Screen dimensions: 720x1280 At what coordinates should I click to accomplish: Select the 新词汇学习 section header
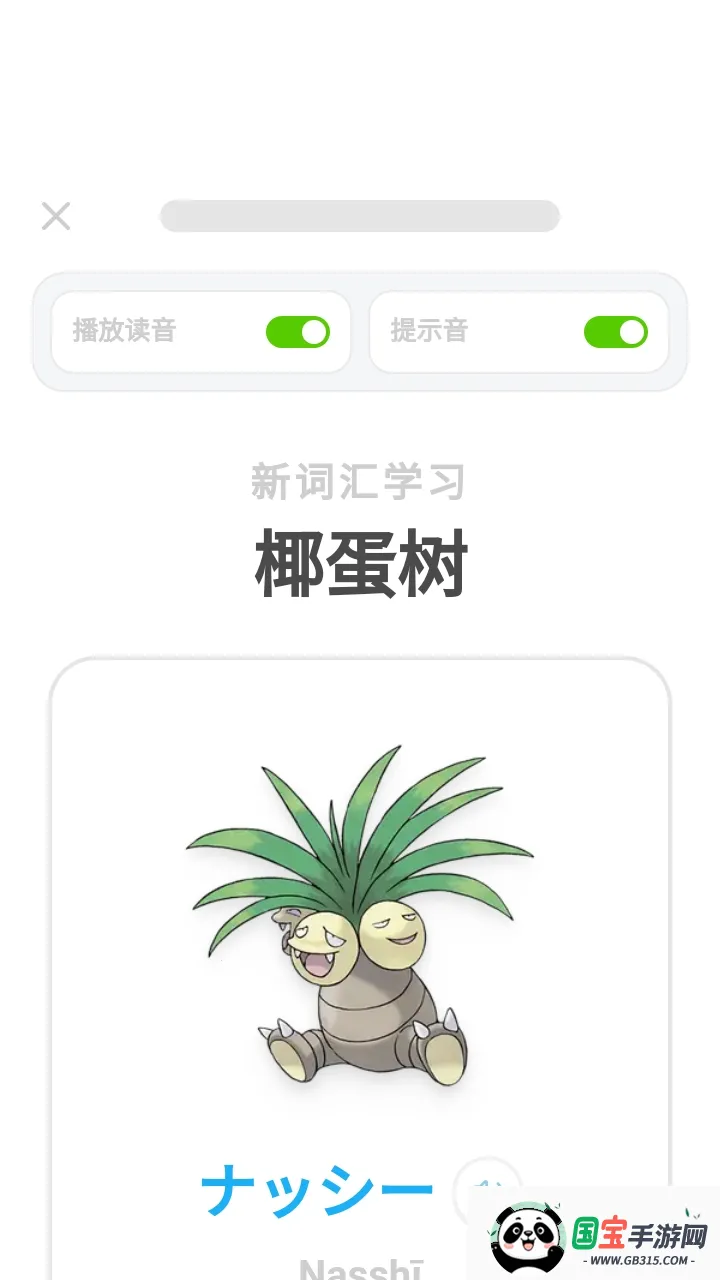click(360, 481)
